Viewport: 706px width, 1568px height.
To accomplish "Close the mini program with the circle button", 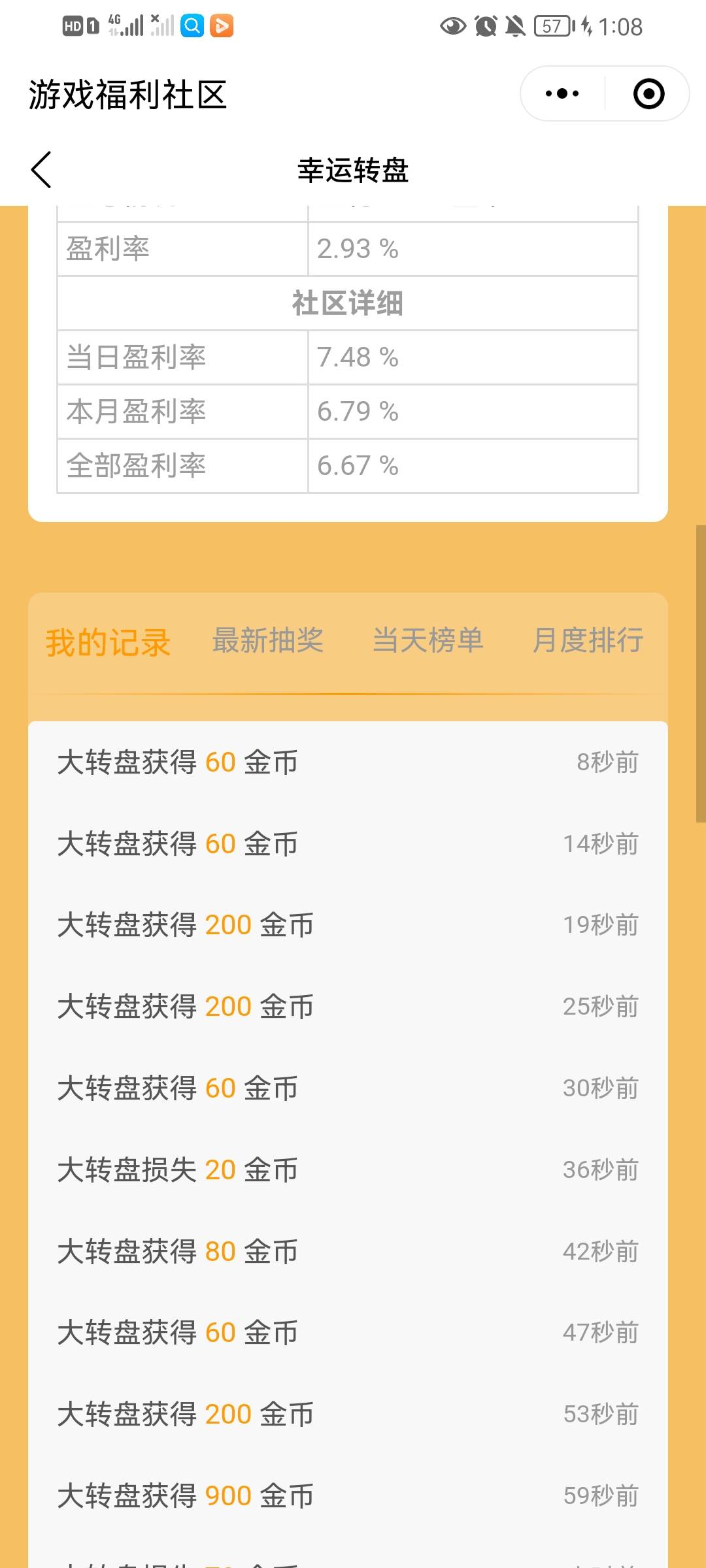I will (648, 93).
